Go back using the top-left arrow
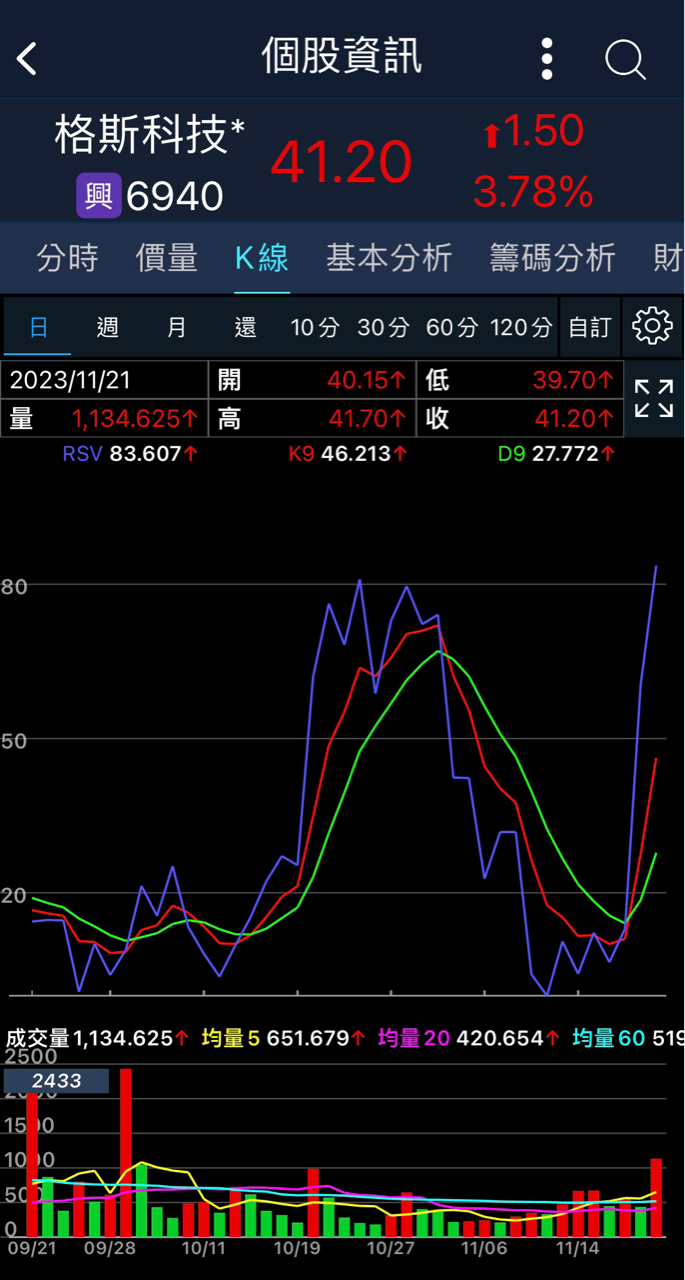Screen dimensions: 685x1280 tap(27, 59)
